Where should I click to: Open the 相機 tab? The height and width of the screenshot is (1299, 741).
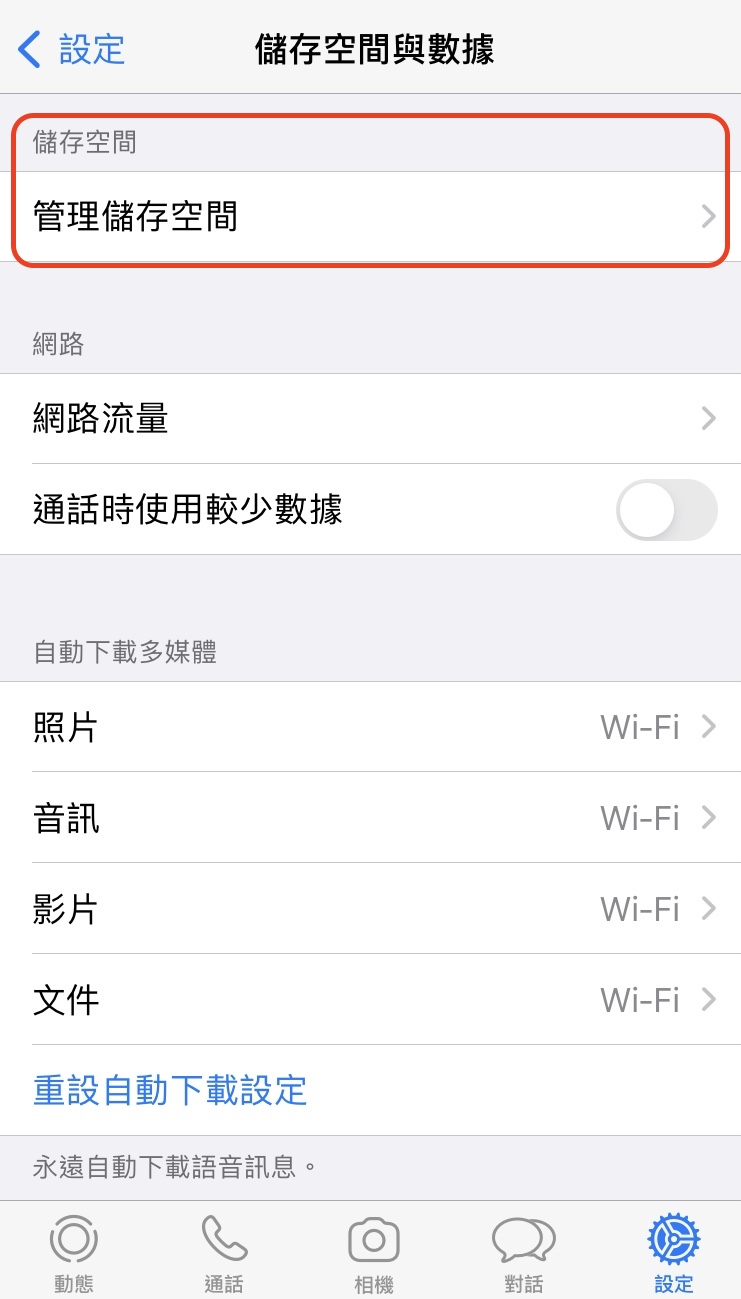(x=374, y=1252)
